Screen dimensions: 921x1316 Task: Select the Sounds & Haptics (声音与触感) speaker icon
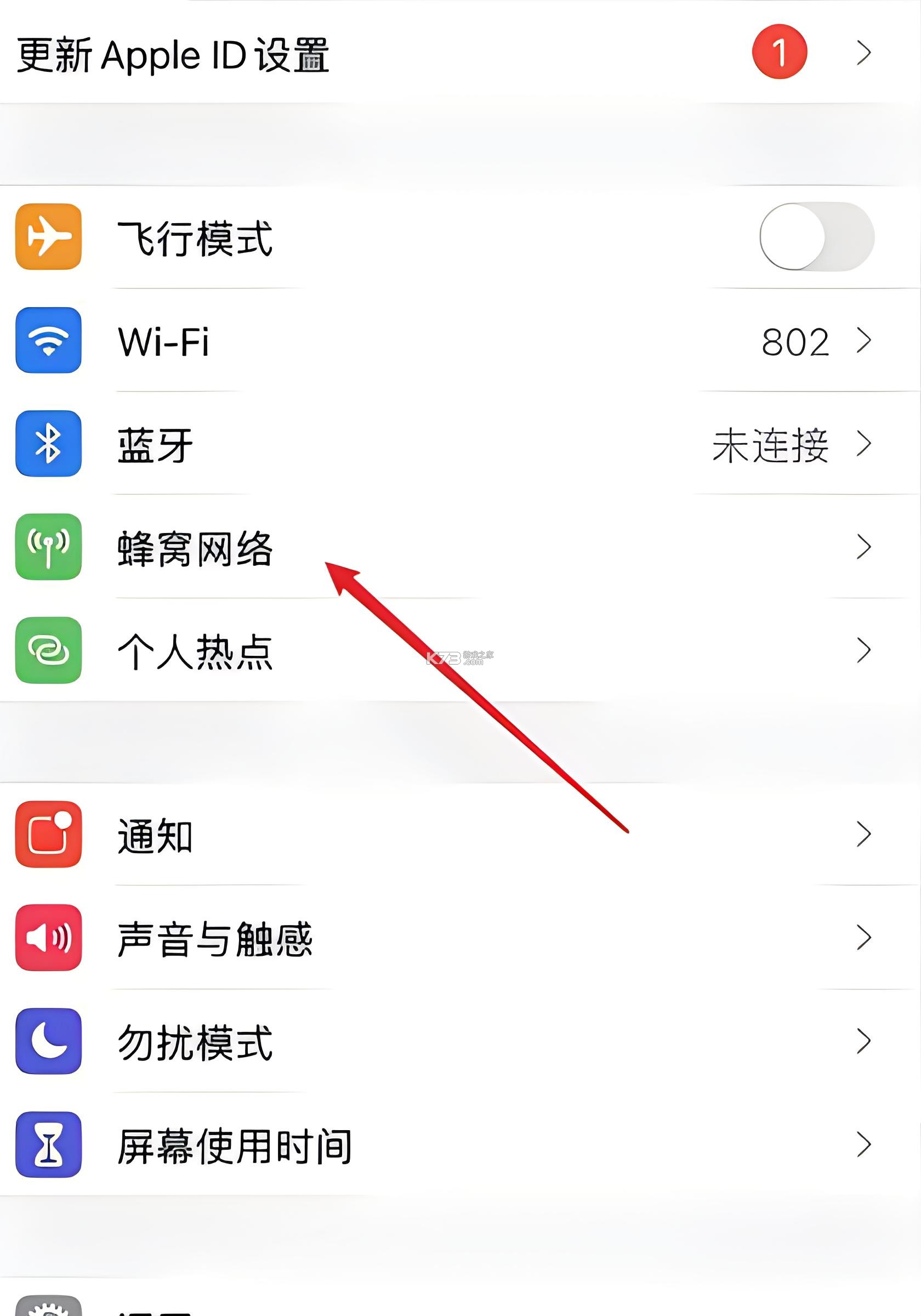point(49,937)
